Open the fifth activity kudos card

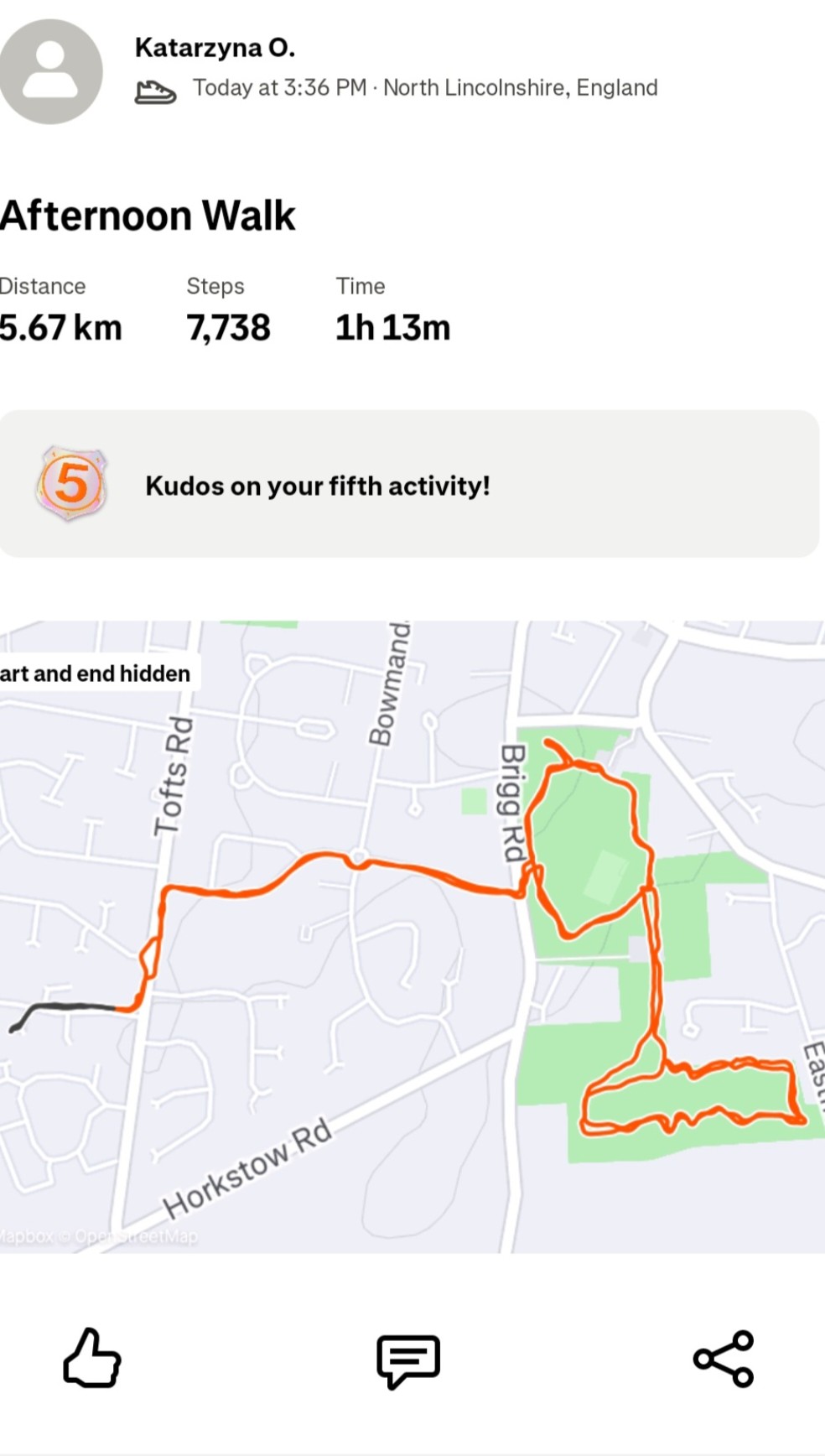pos(409,484)
